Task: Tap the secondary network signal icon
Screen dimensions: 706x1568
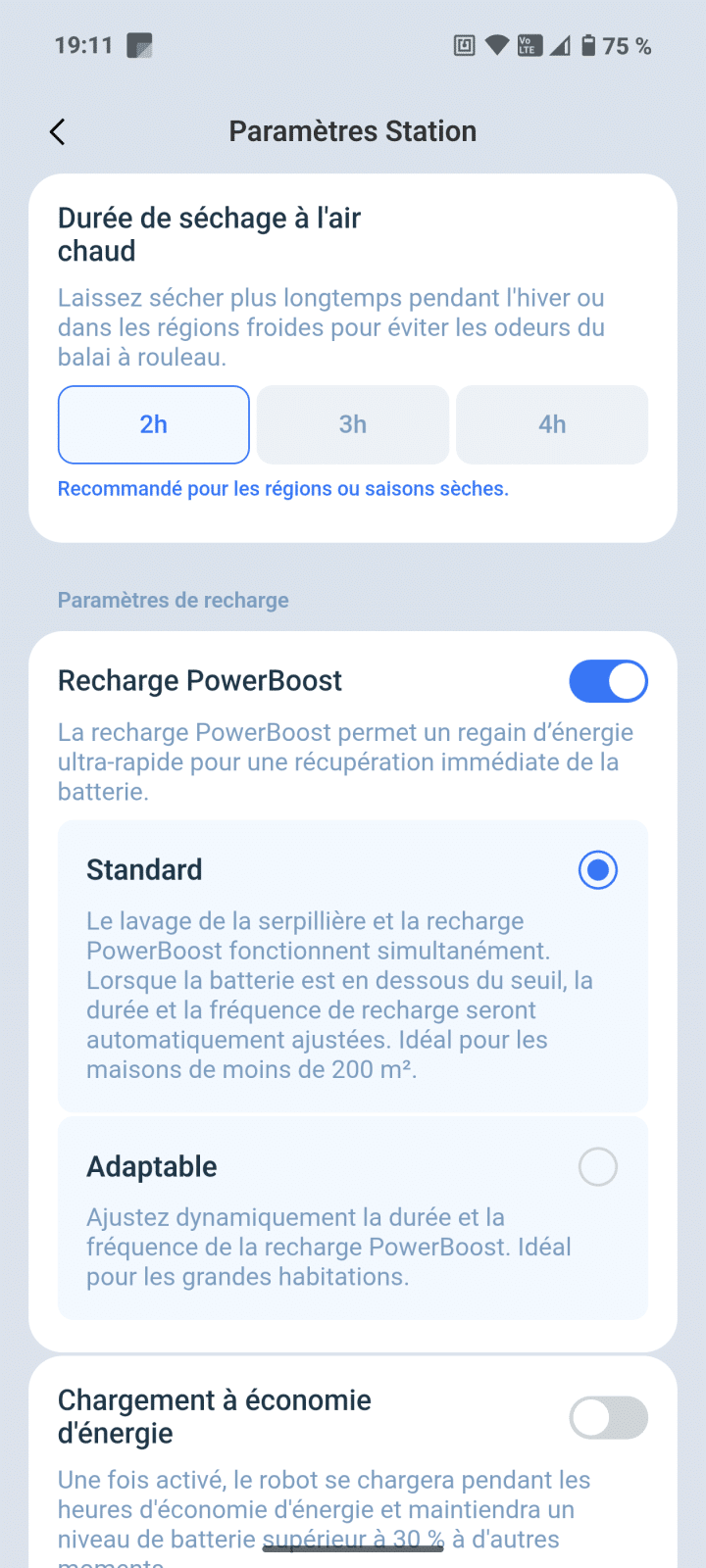Action: point(559,47)
